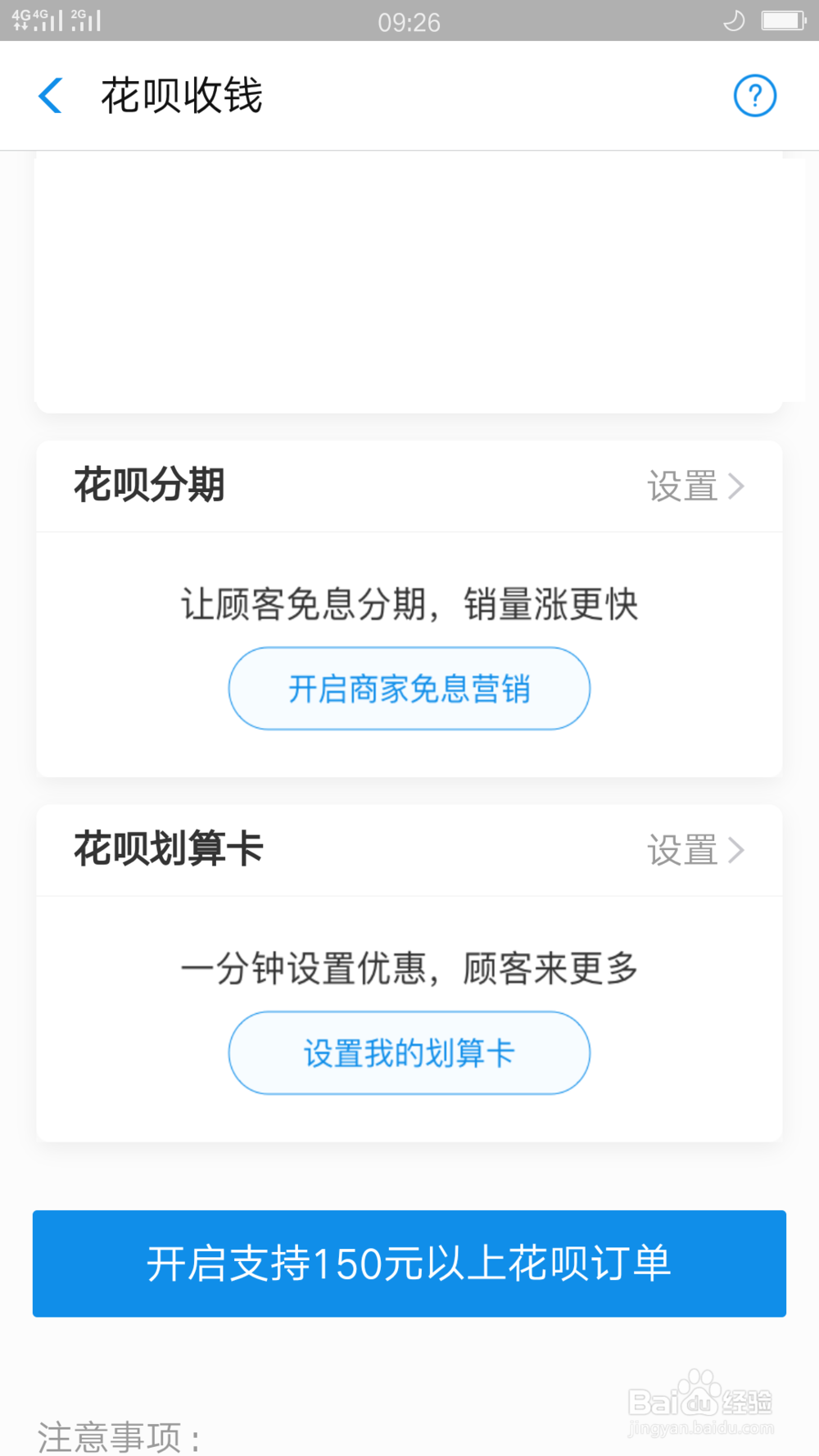This screenshot has width=819, height=1456.
Task: Tap 开启商家免息营销 button
Action: coord(409,689)
